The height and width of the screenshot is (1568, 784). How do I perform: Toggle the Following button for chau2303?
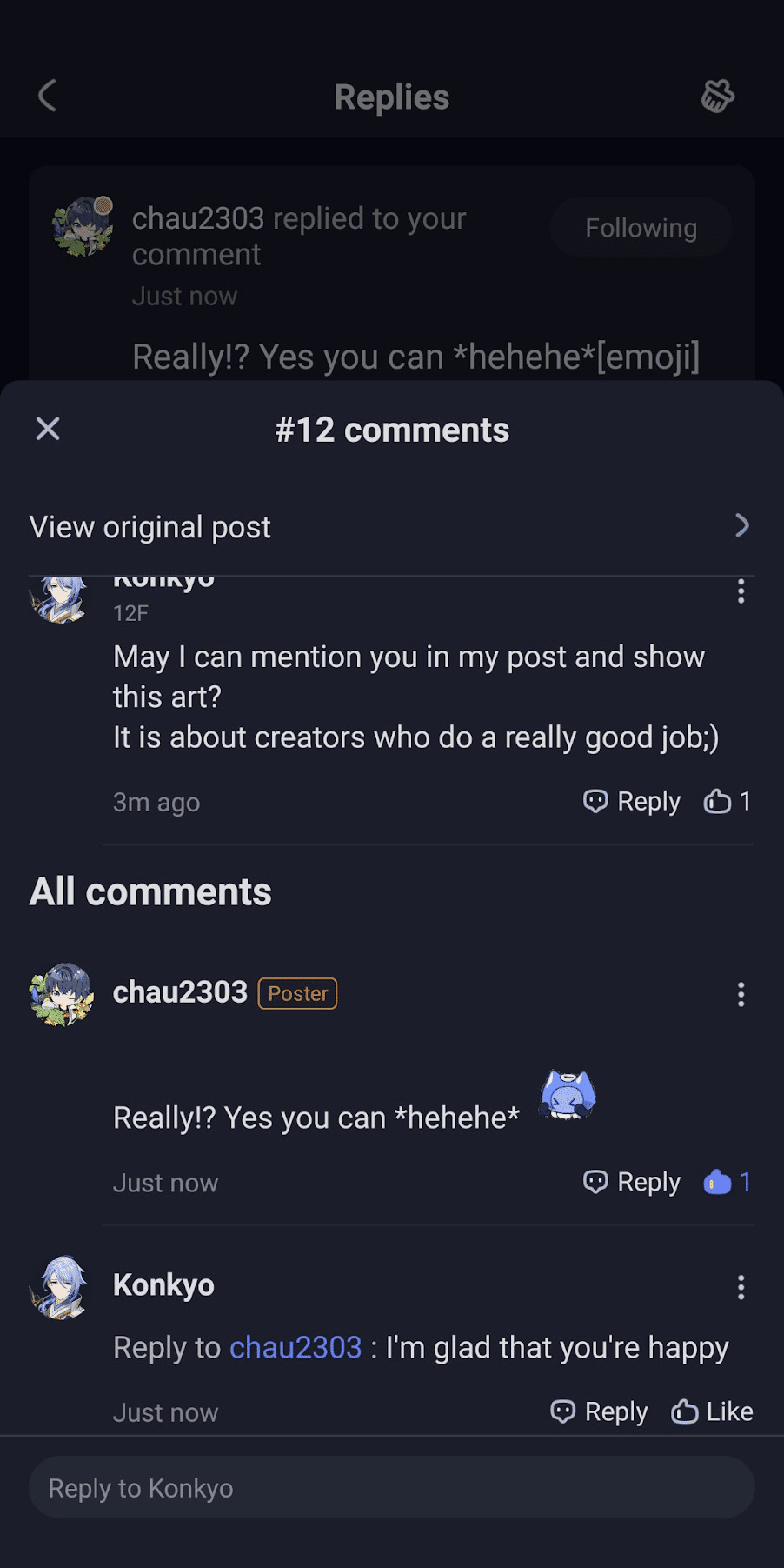click(x=641, y=227)
